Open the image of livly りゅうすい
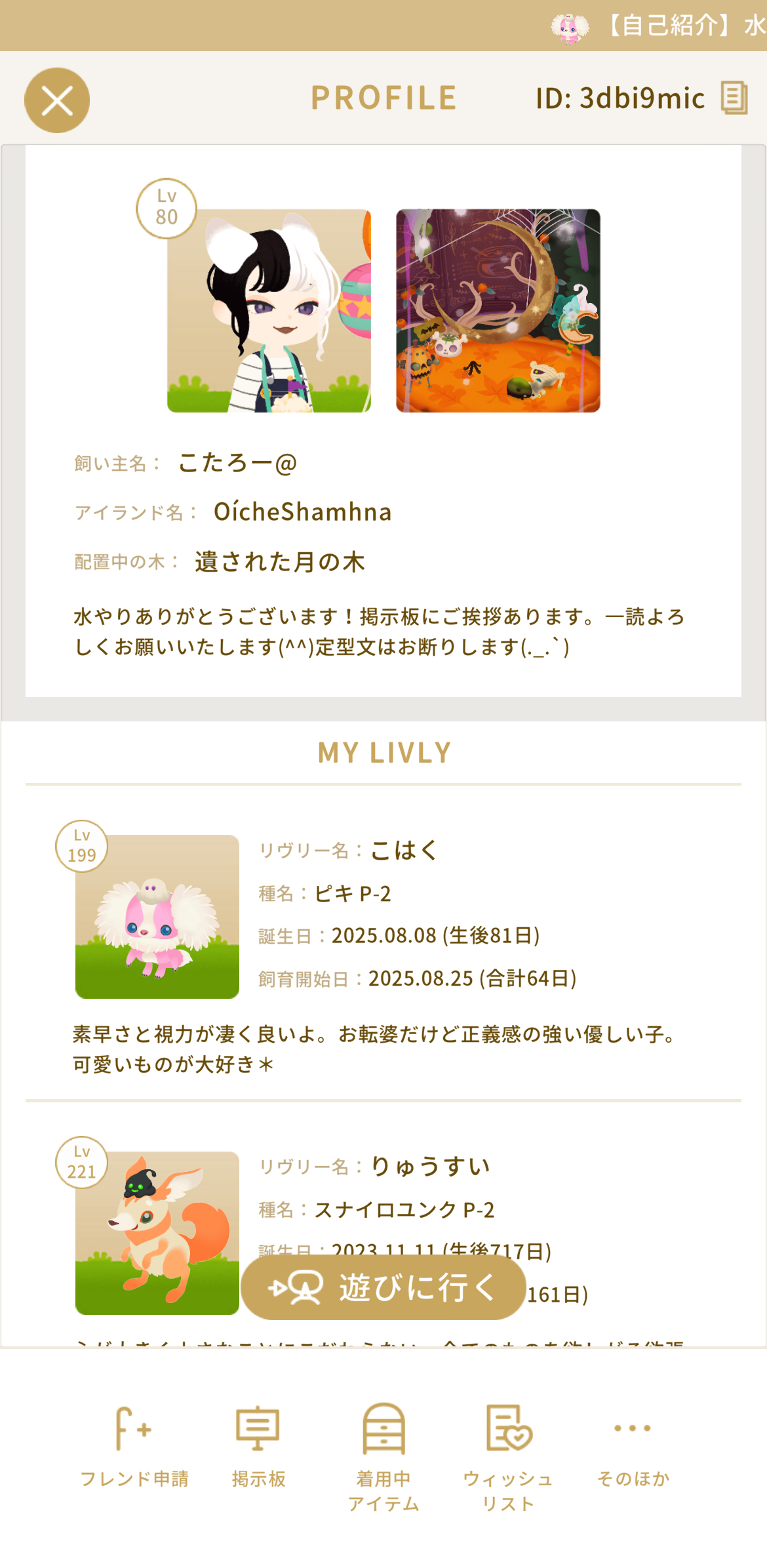This screenshot has height=1568, width=767. pos(157,1233)
